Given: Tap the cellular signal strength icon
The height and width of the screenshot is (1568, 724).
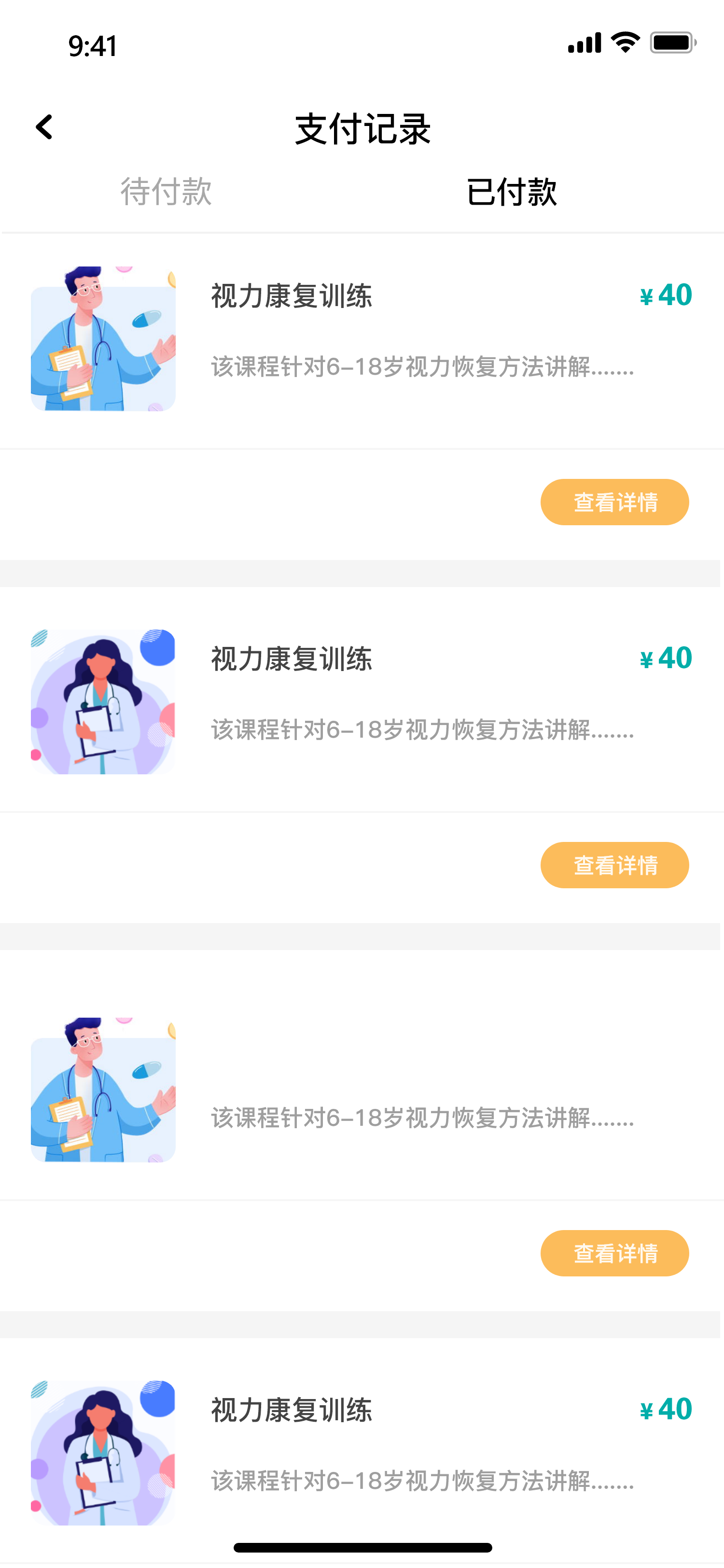Looking at the screenshot, I should (583, 42).
